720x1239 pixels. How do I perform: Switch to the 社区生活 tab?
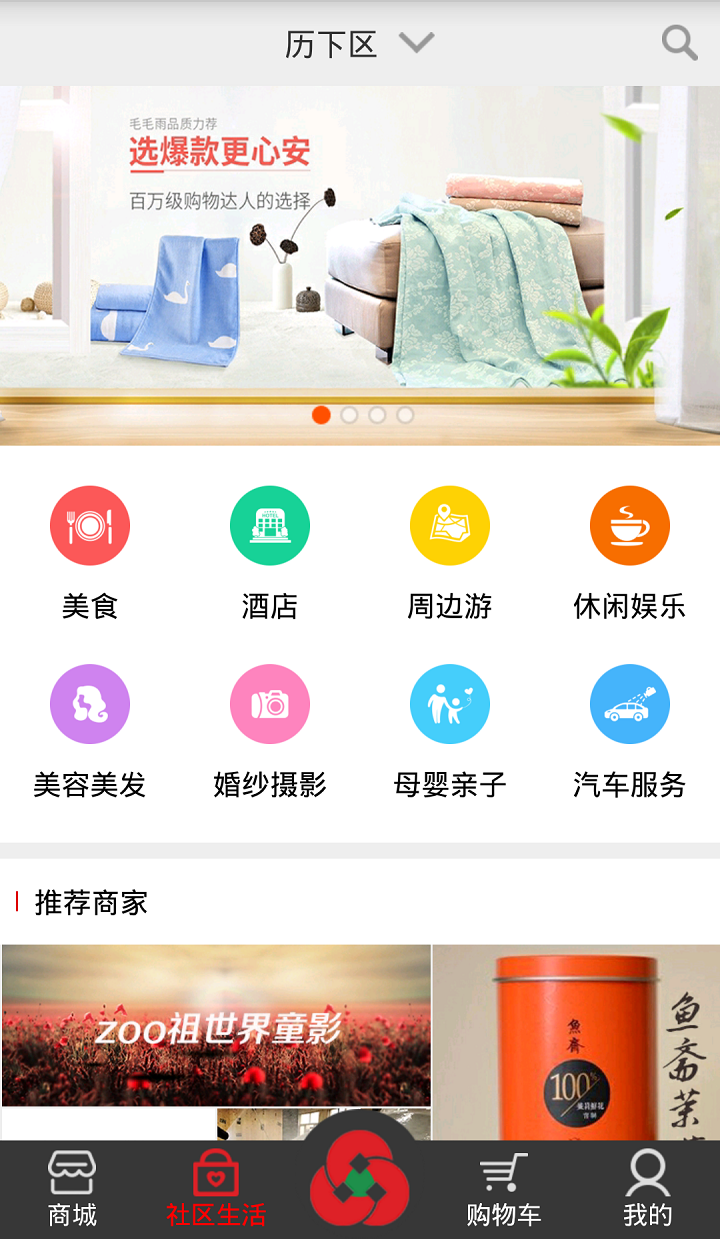[x=216, y=1190]
